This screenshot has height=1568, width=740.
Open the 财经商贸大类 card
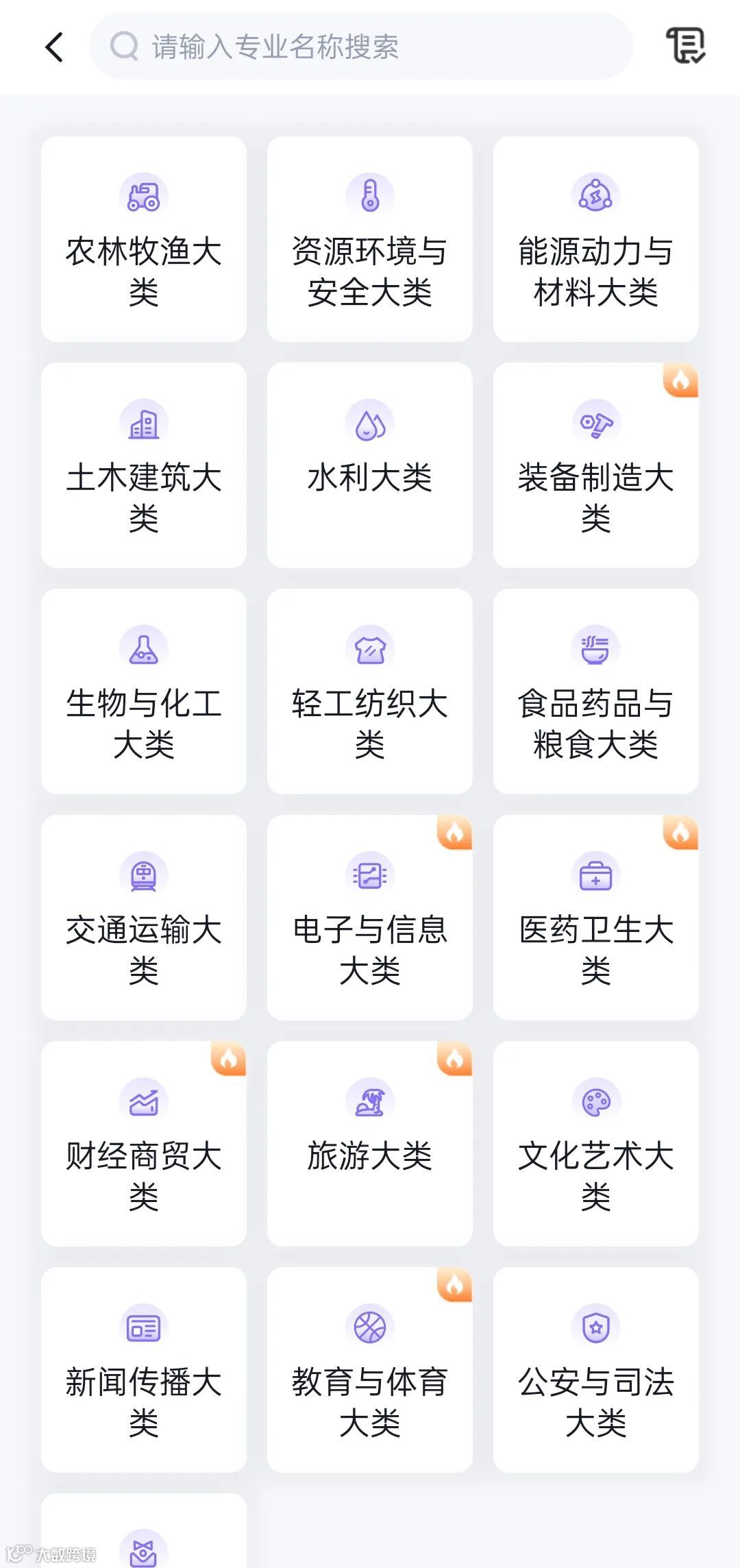144,1144
